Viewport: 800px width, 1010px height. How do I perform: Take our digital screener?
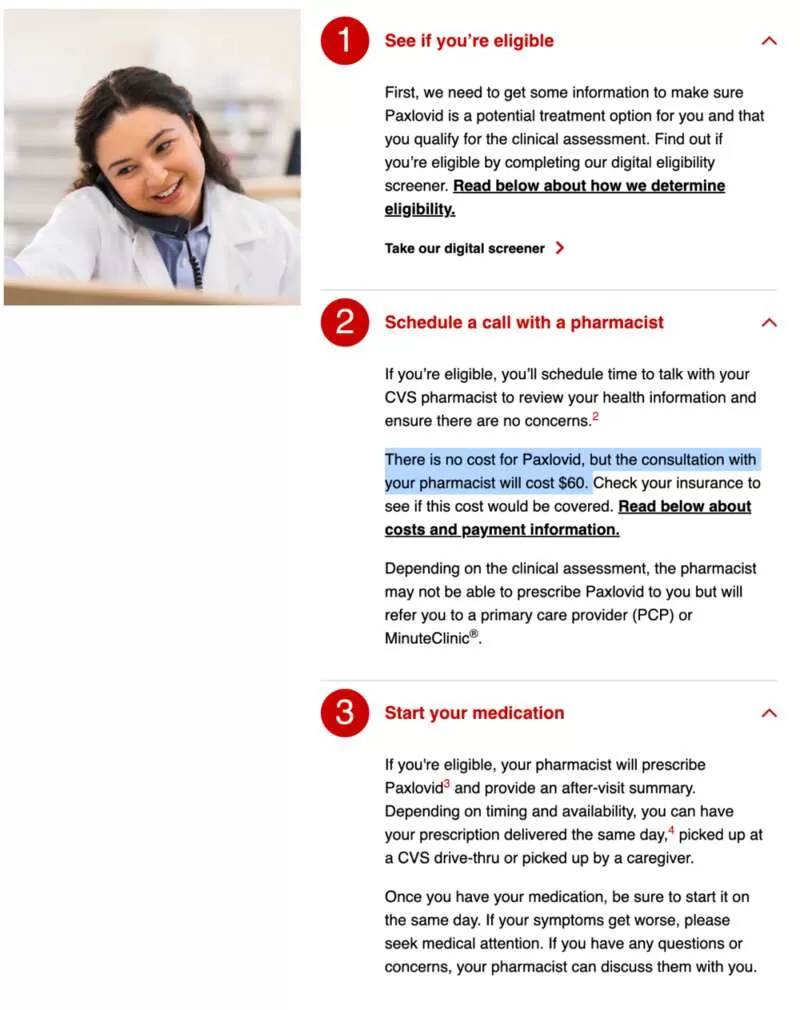[x=474, y=249]
